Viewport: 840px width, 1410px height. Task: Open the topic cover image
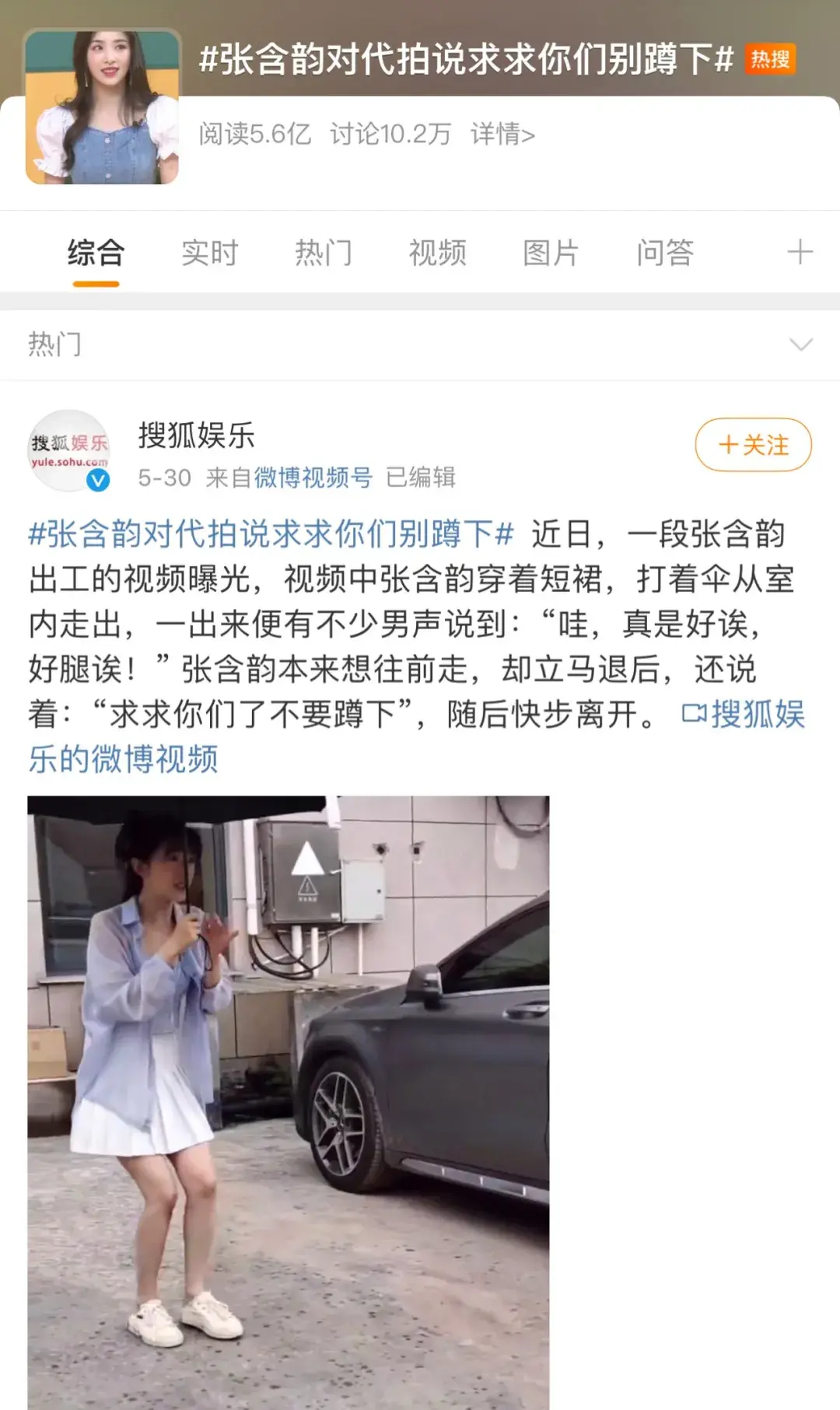[103, 108]
